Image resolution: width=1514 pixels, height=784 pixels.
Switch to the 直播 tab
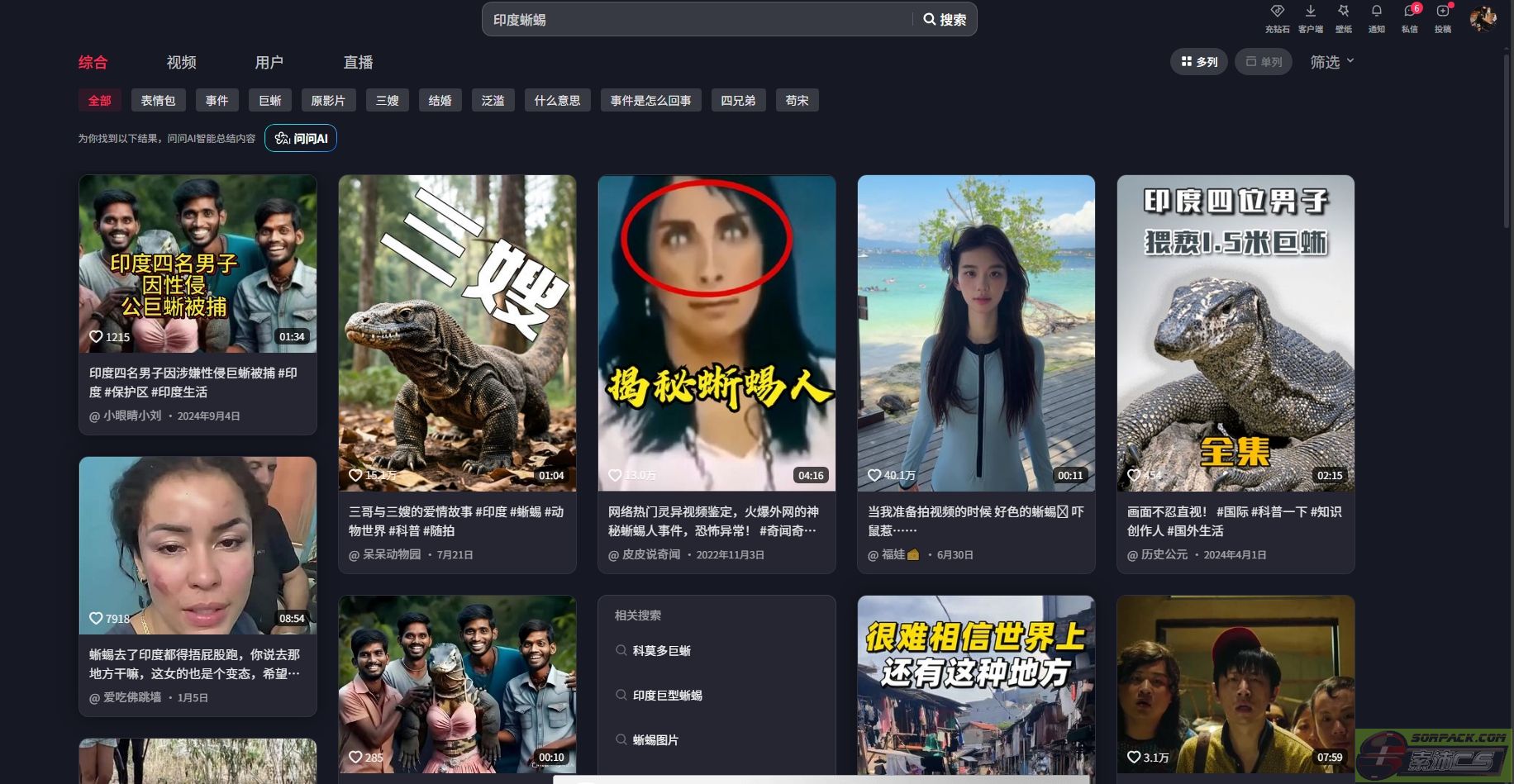pos(358,62)
